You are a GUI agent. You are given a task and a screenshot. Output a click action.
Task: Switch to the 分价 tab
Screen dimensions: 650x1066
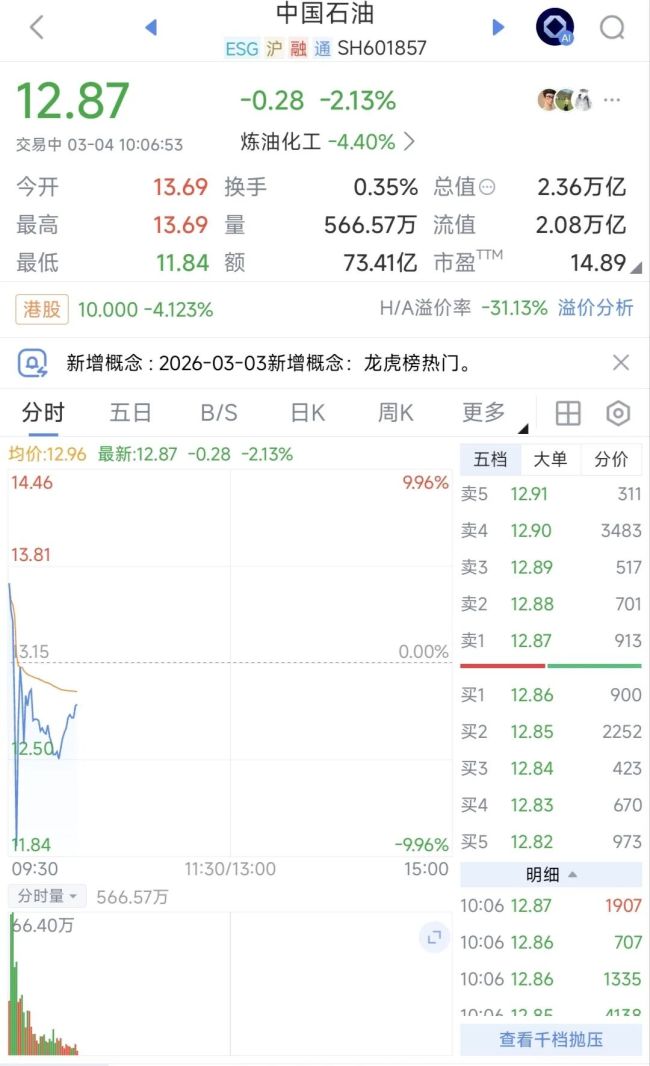click(611, 459)
